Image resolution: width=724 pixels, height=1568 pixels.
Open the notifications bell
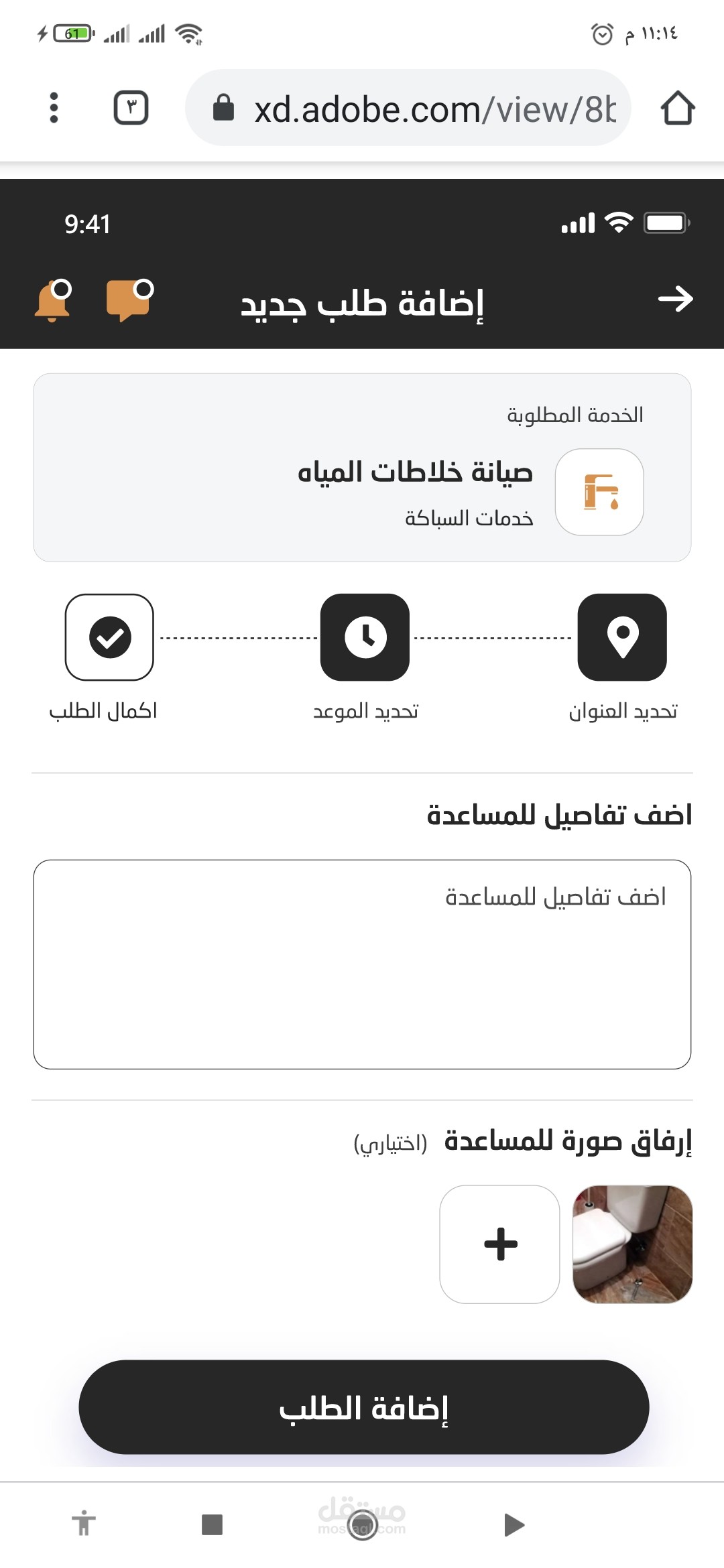coord(52,300)
